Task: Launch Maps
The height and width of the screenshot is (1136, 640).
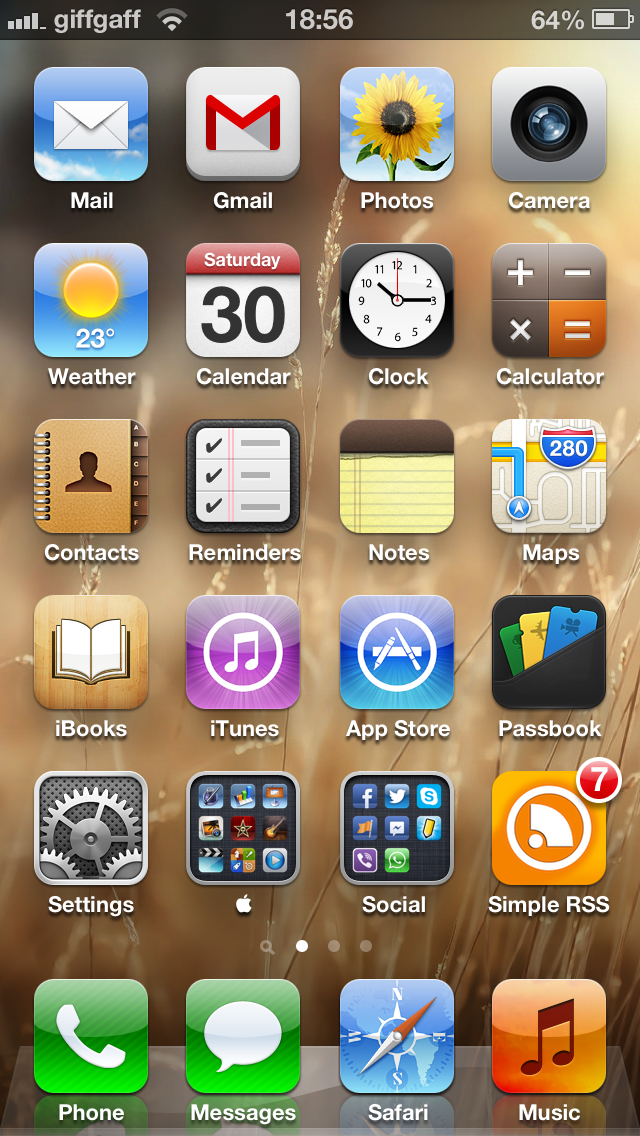Action: [549, 476]
